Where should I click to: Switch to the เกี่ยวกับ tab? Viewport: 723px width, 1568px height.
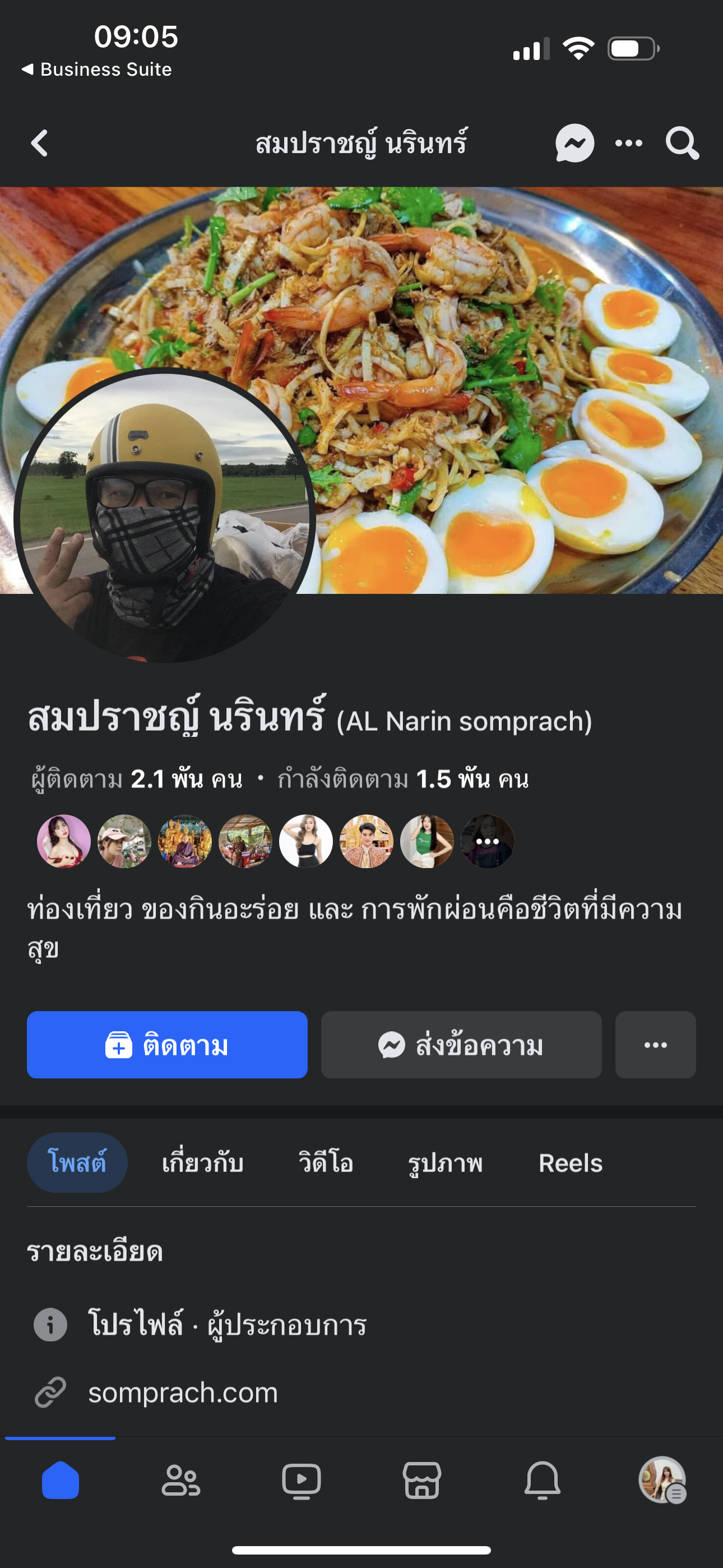203,1163
